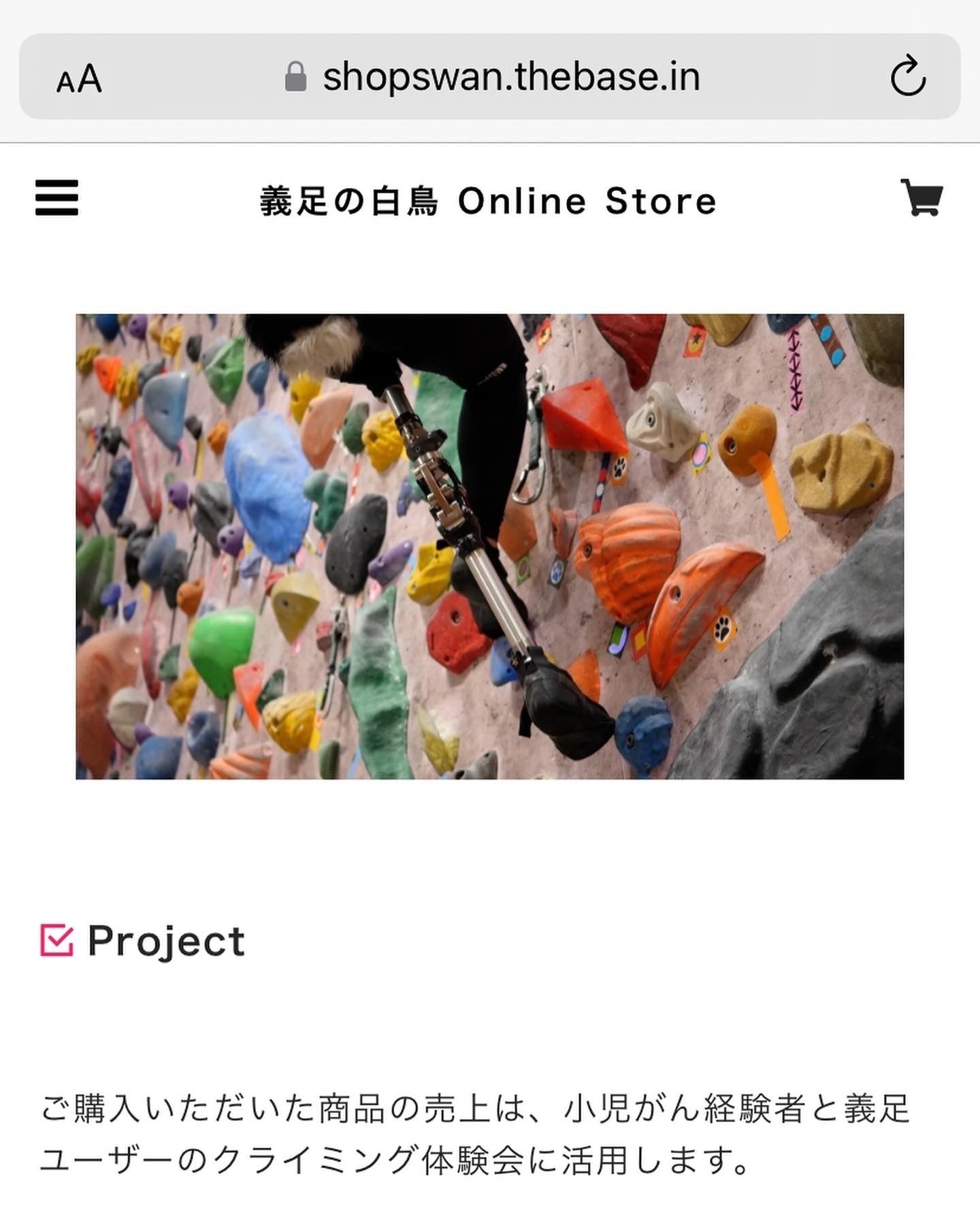Open the shopping cart

921,198
